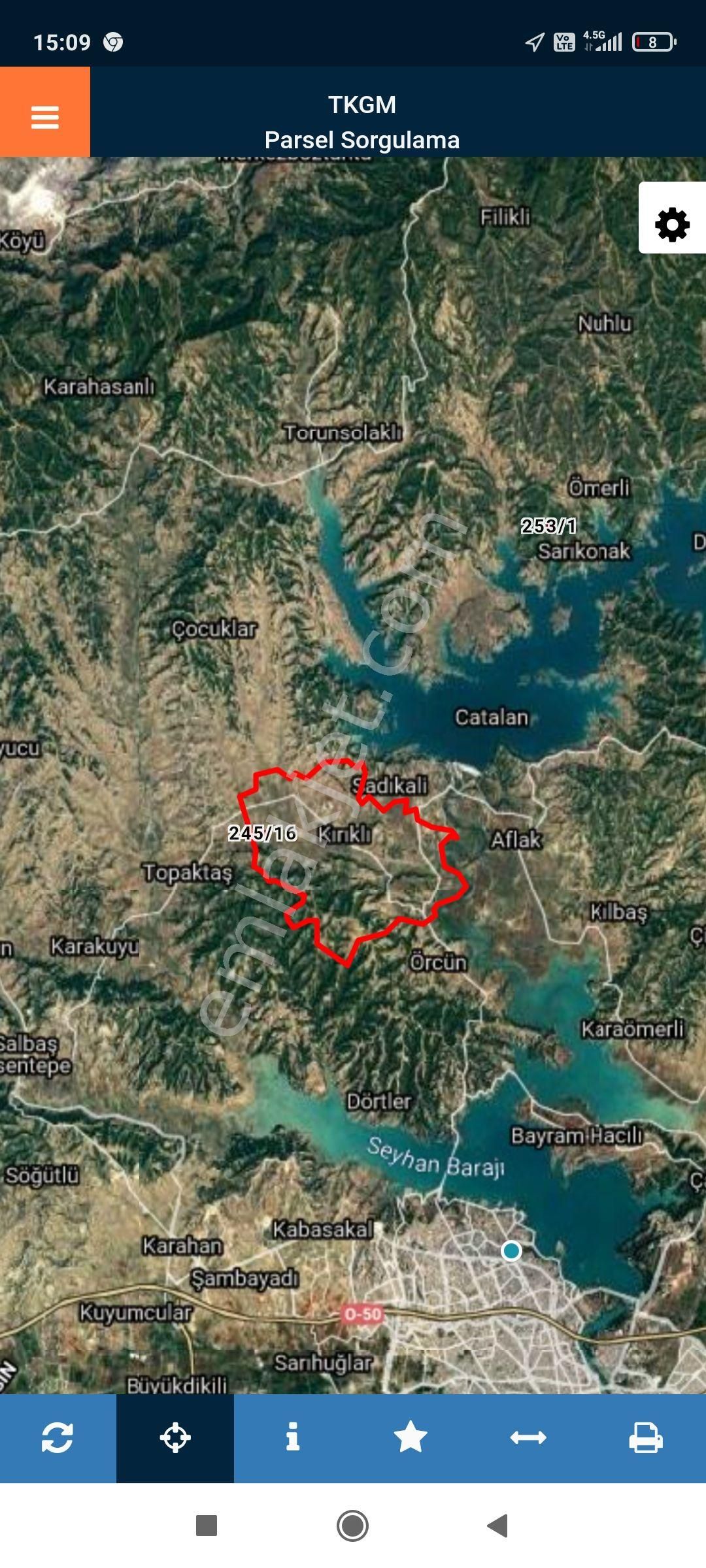Open the info tool

(x=293, y=1438)
